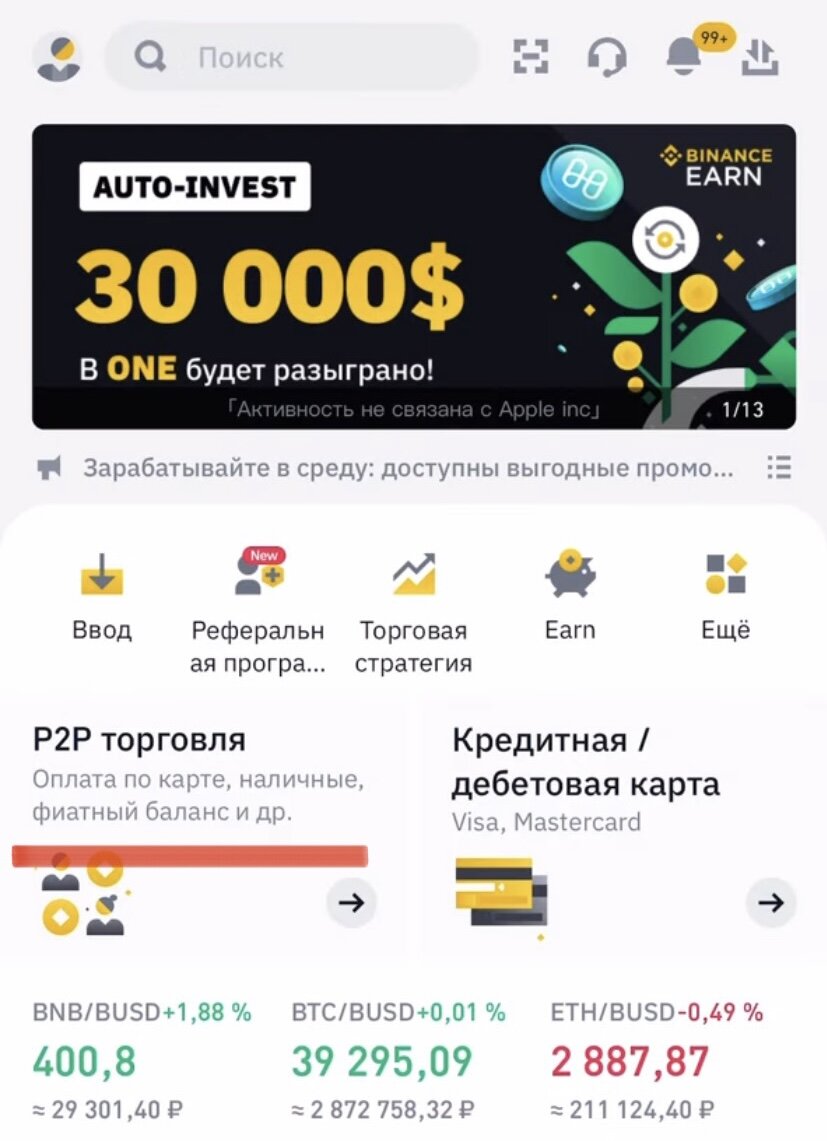Viewport: 827px width, 1141px height.
Task: Open Реферальная программа shortcut
Action: coord(258,610)
